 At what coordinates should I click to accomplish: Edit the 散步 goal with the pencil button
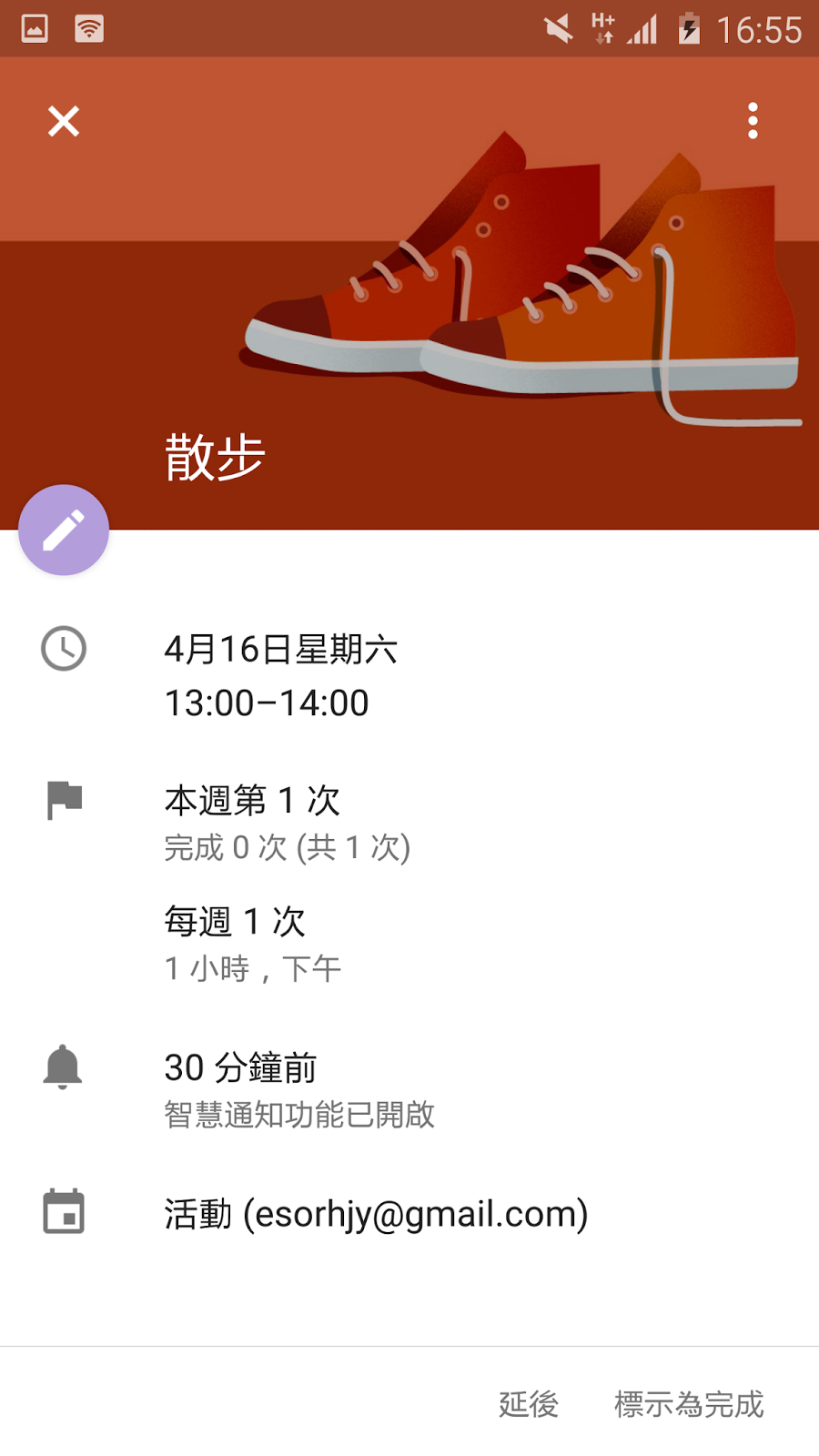[x=64, y=530]
